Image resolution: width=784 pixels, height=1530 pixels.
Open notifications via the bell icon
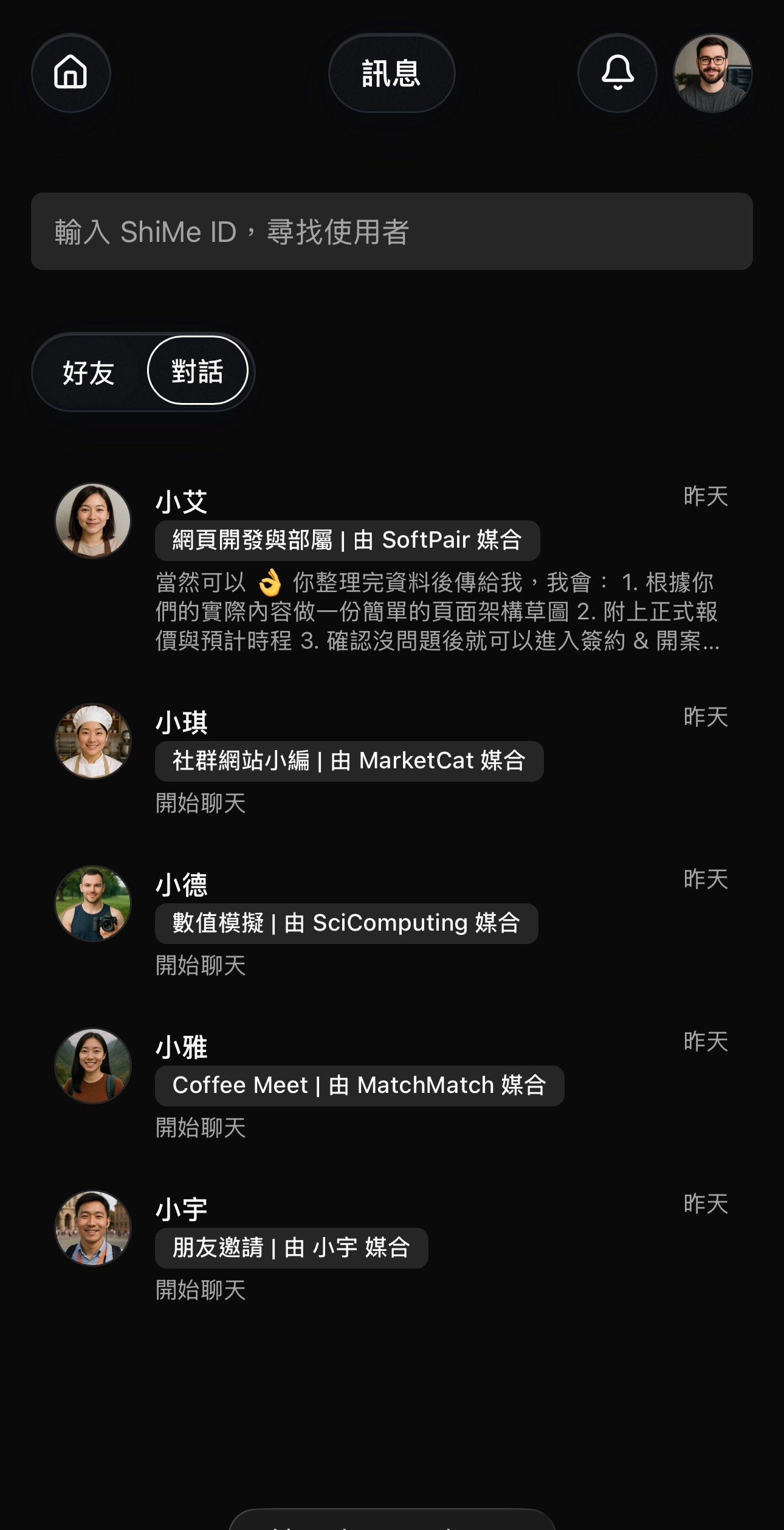click(616, 74)
